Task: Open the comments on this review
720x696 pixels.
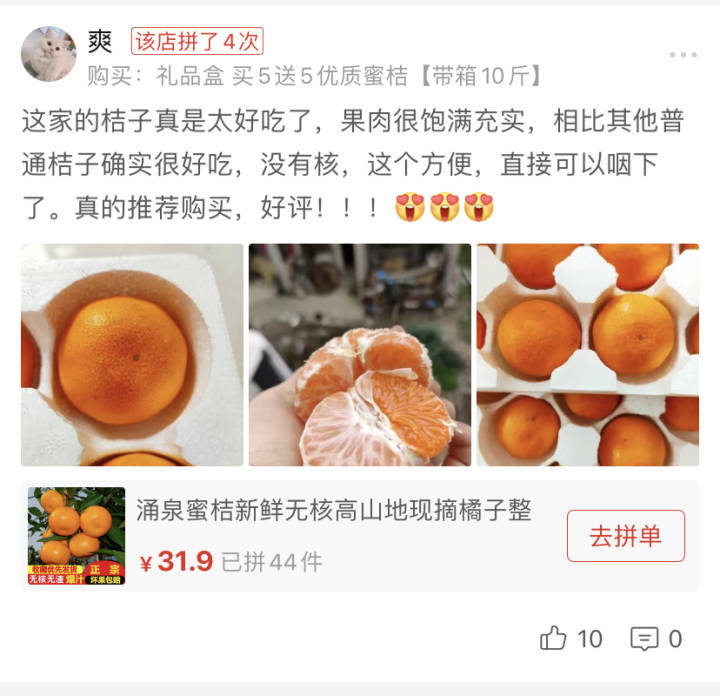Action: tap(644, 638)
